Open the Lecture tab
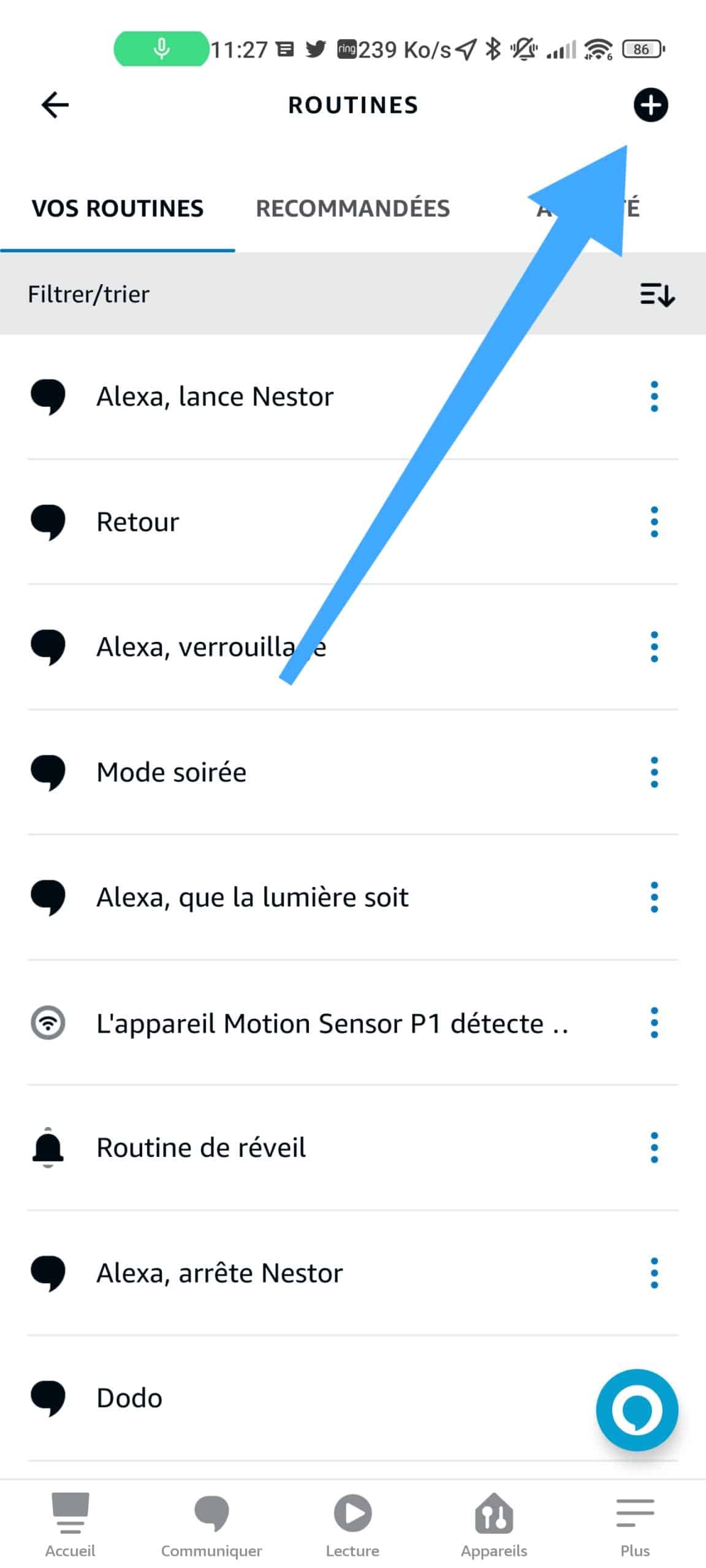The image size is (706, 1568). click(352, 1525)
